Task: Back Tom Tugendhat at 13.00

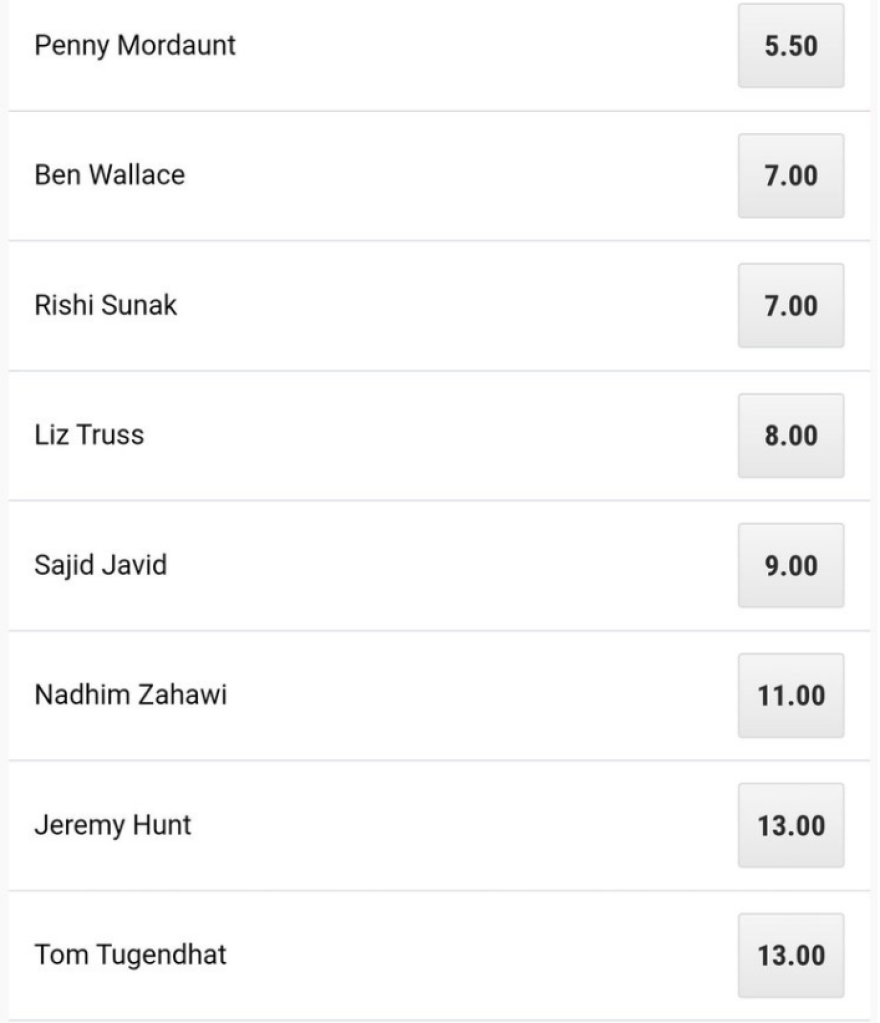Action: (x=790, y=956)
